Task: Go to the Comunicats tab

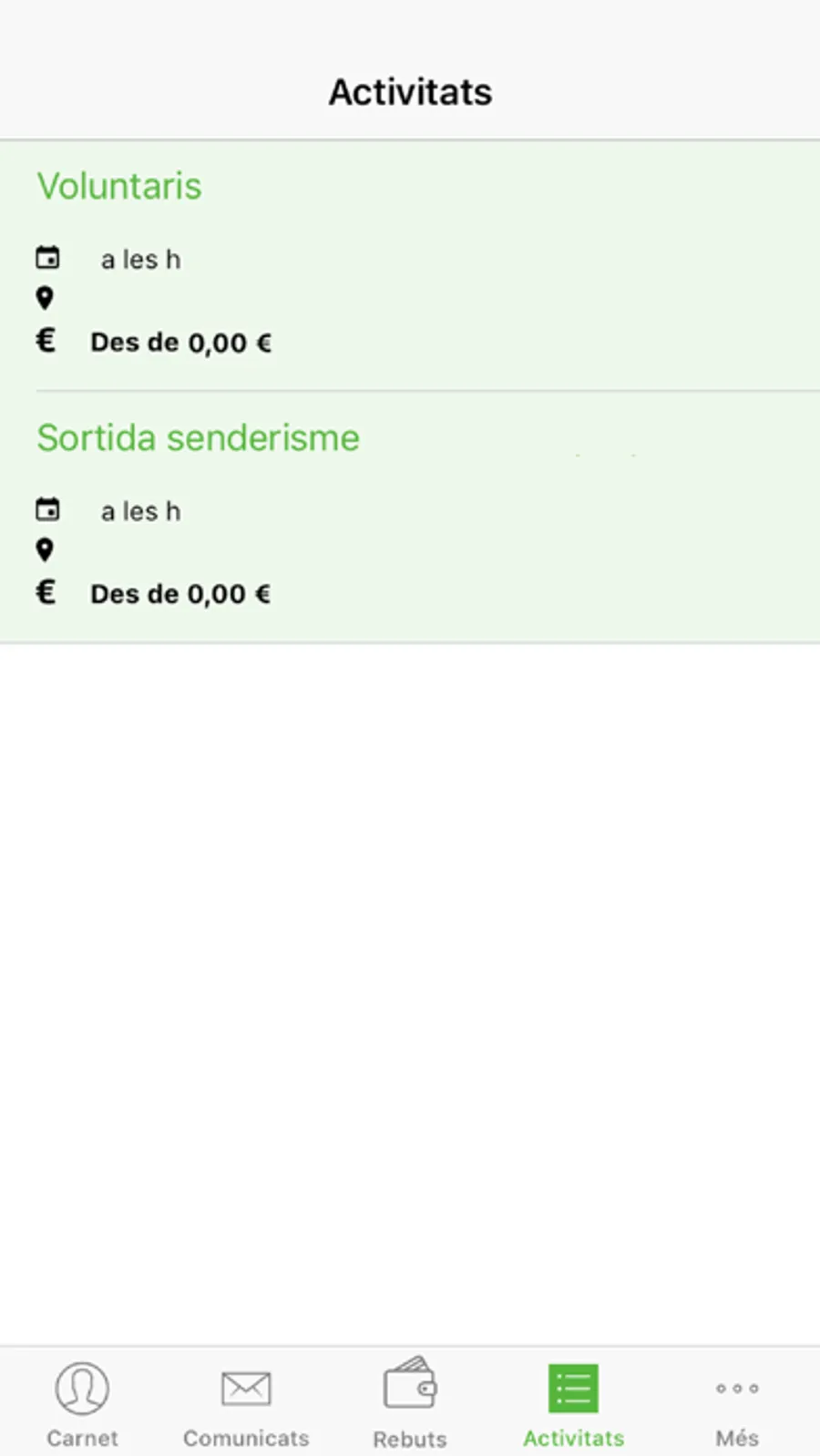Action: [246, 1402]
